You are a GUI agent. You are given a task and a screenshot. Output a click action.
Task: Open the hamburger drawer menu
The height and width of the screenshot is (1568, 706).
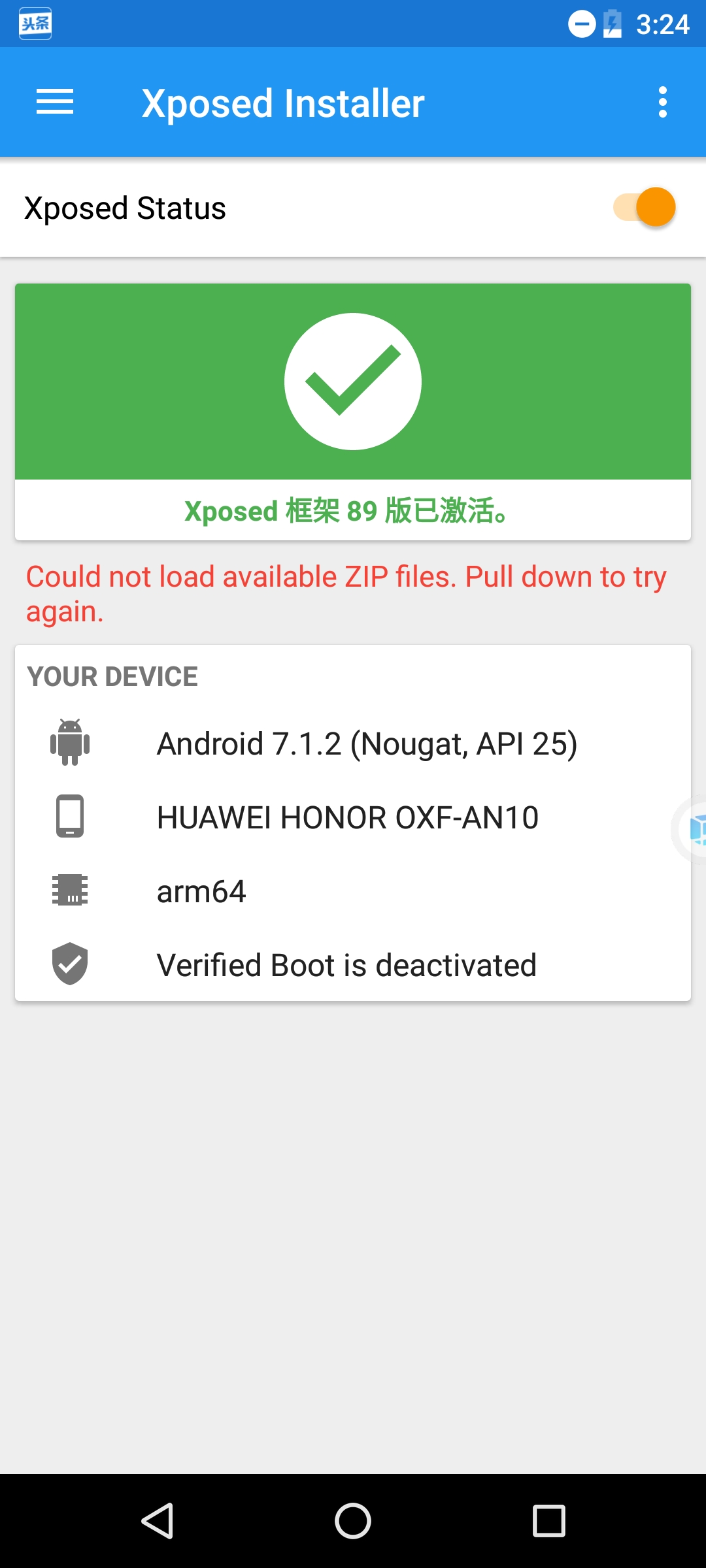point(55,103)
